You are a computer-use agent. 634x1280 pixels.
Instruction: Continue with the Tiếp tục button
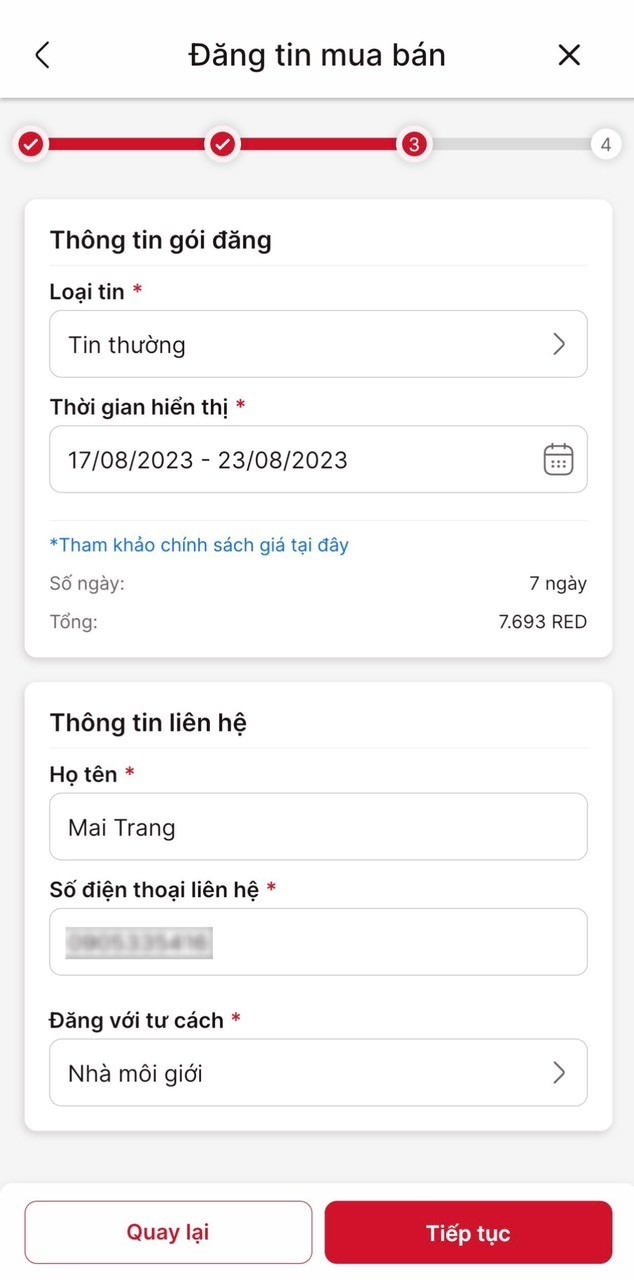[468, 1232]
